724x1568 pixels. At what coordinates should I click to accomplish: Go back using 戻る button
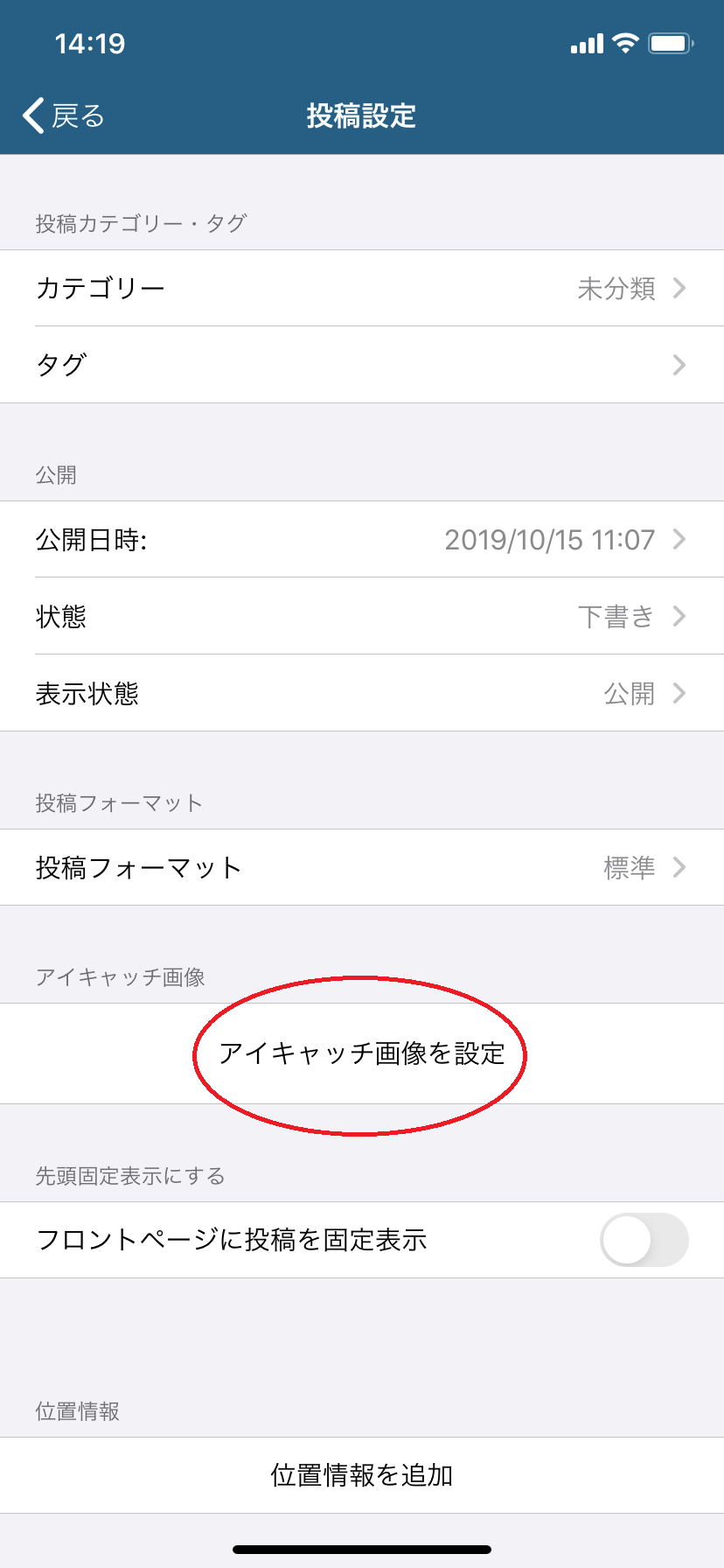64,115
